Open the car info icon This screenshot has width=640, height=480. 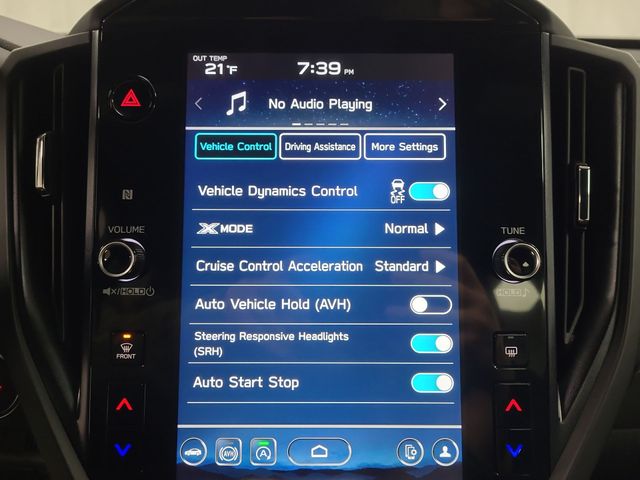[x=194, y=452]
